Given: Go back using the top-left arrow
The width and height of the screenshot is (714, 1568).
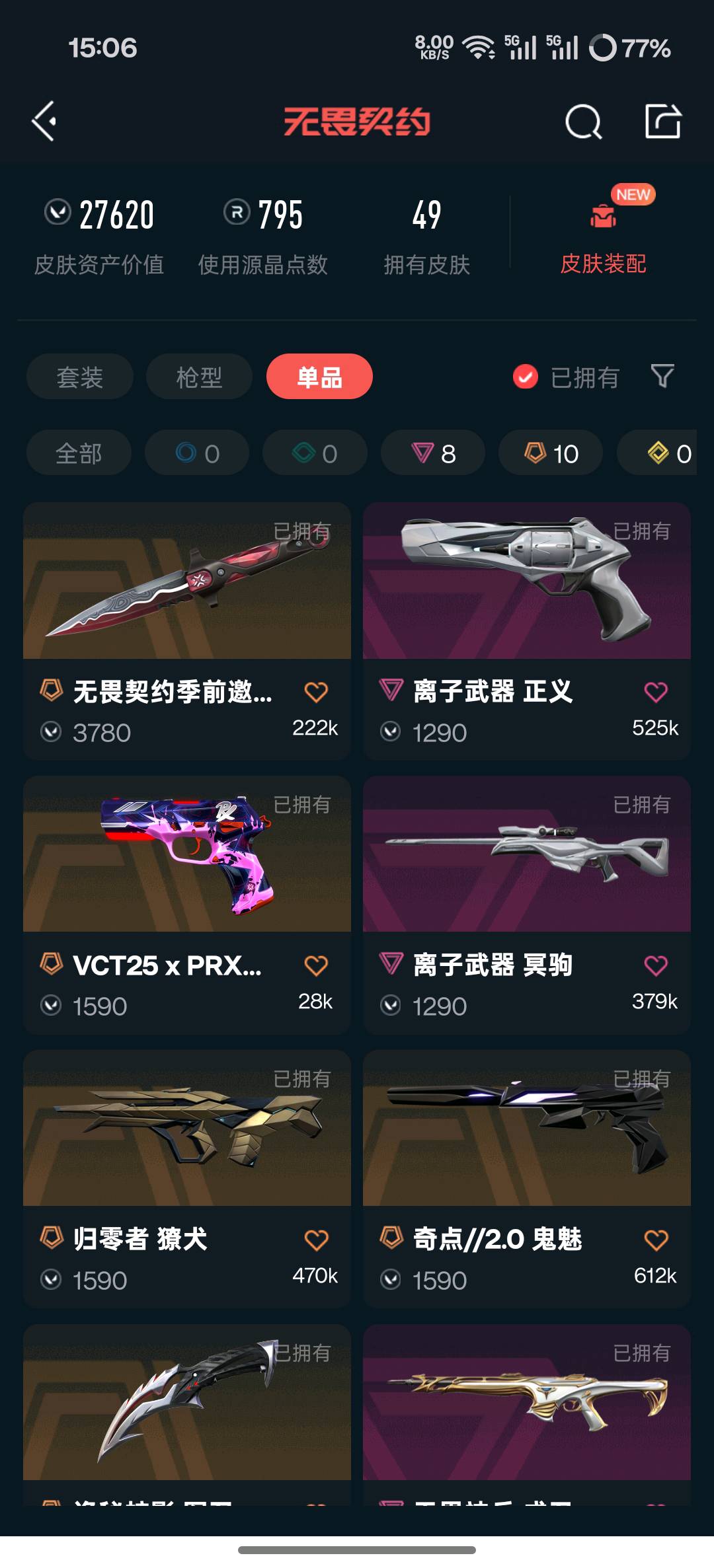Looking at the screenshot, I should coord(44,122).
